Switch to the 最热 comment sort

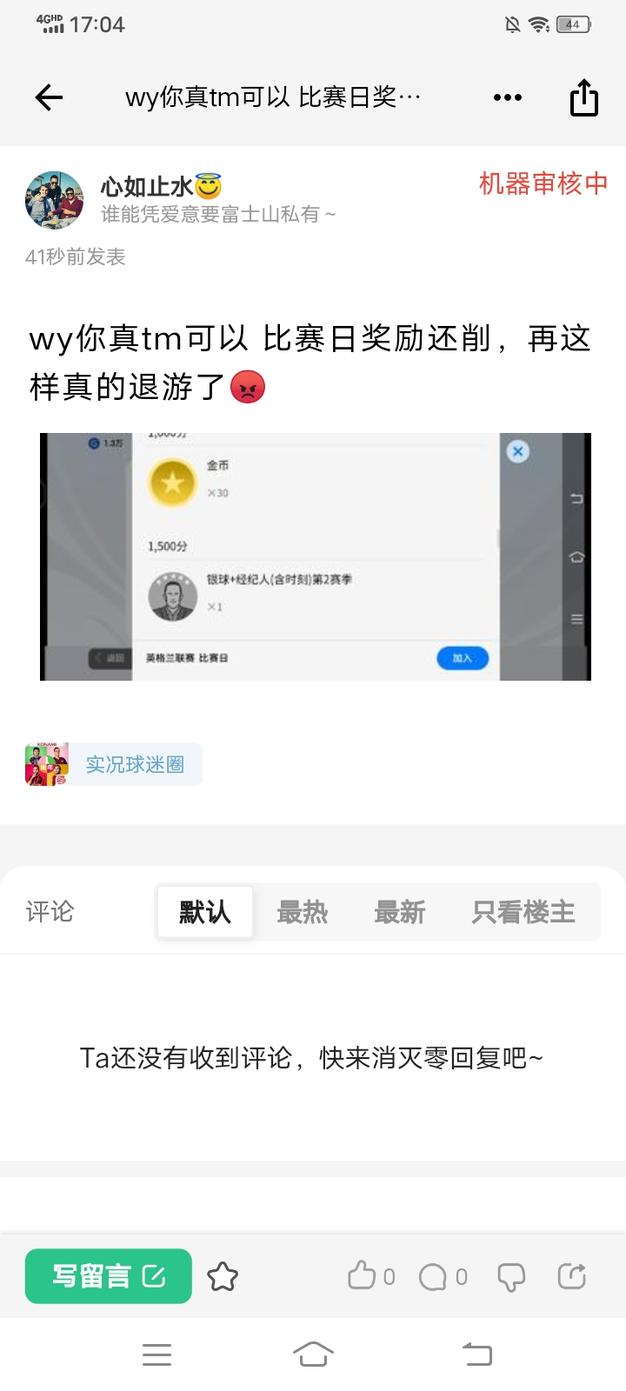point(302,911)
